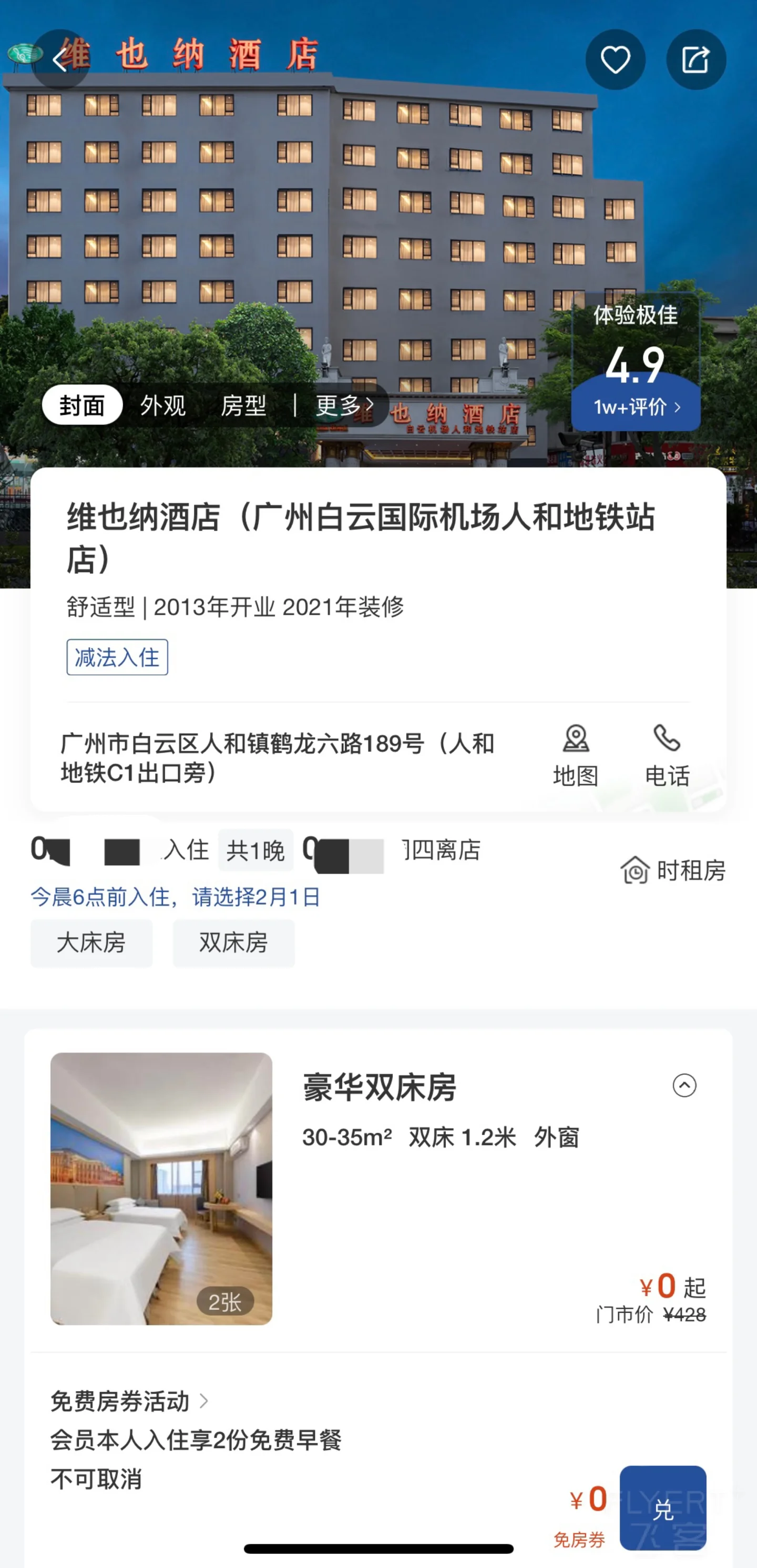This screenshot has height=1568, width=757.
Task: Open 免费房券活动 details
Action: (129, 1401)
